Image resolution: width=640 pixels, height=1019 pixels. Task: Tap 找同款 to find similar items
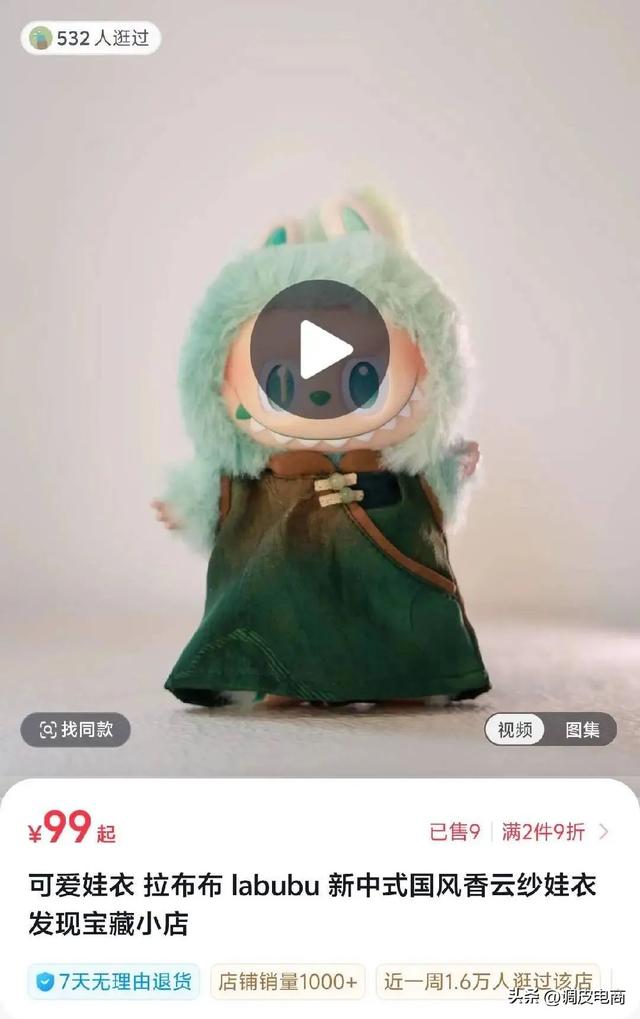[76, 729]
